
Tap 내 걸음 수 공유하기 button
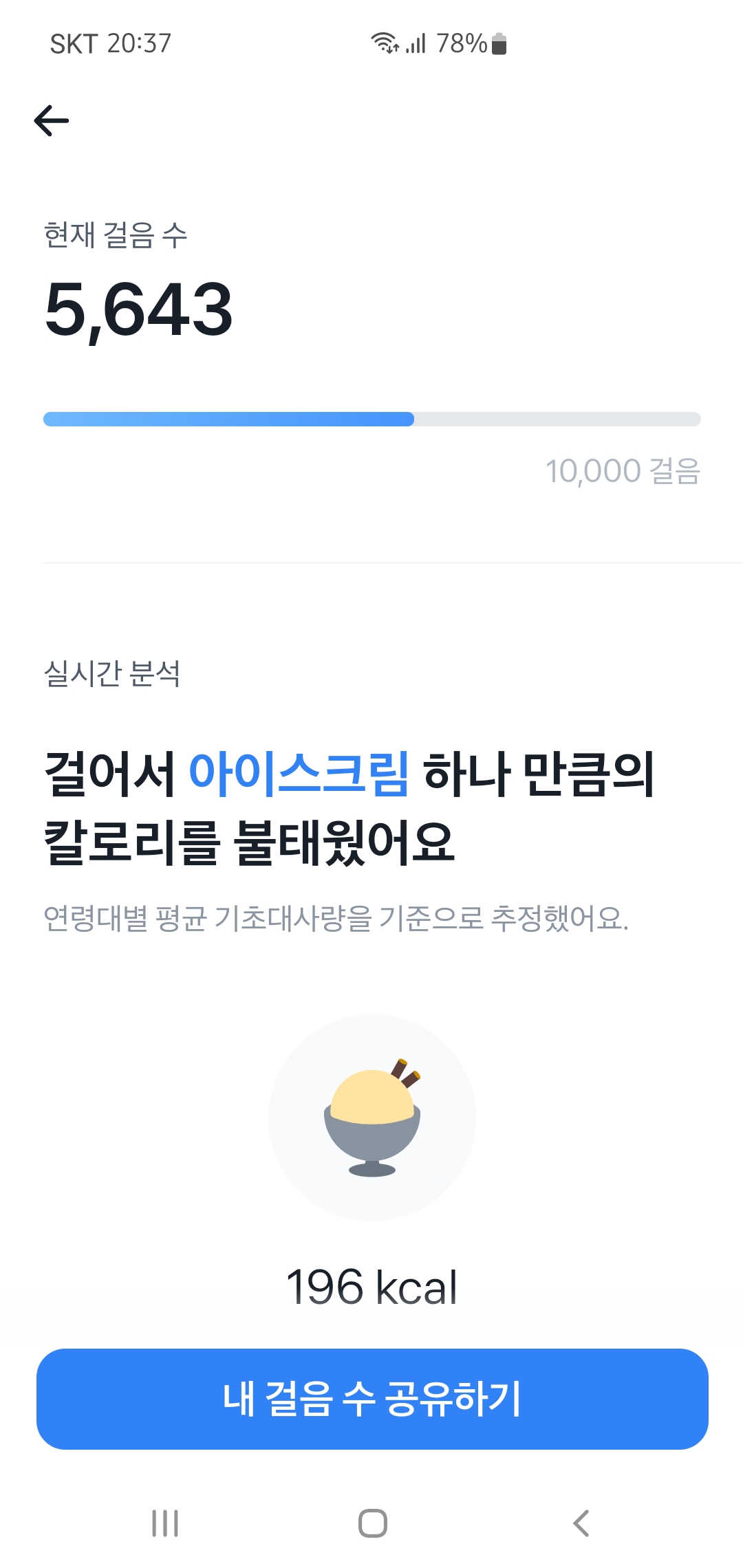(x=372, y=1399)
